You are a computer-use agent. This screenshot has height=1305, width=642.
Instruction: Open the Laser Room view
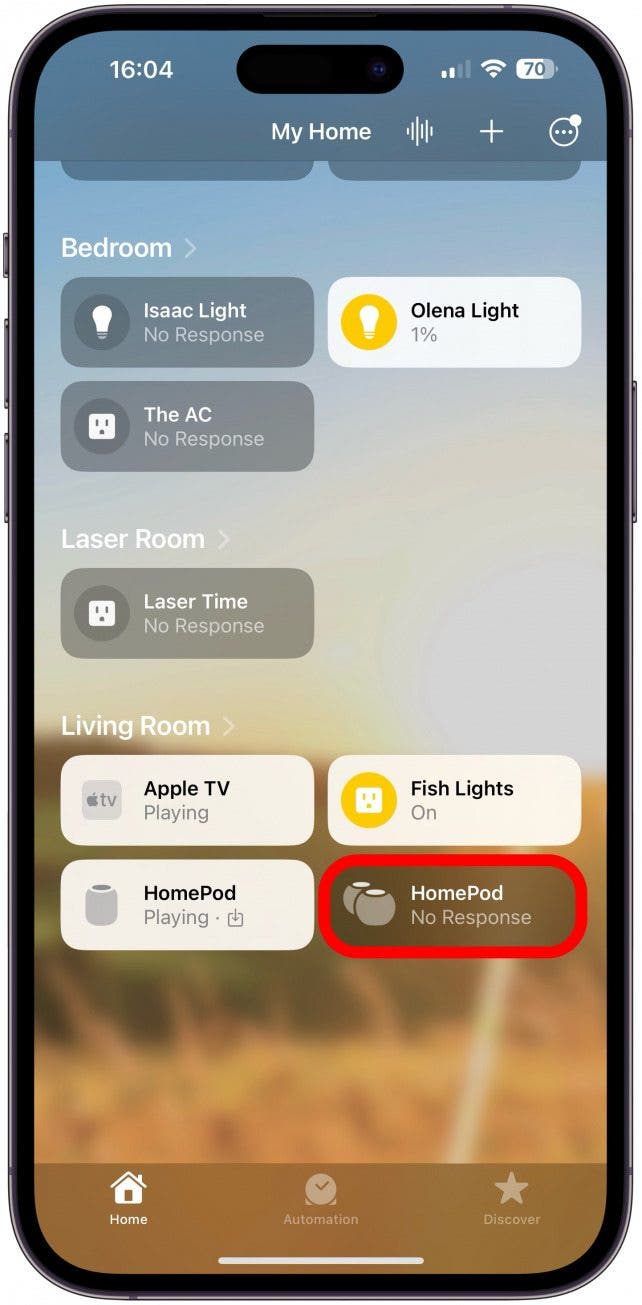click(x=144, y=539)
